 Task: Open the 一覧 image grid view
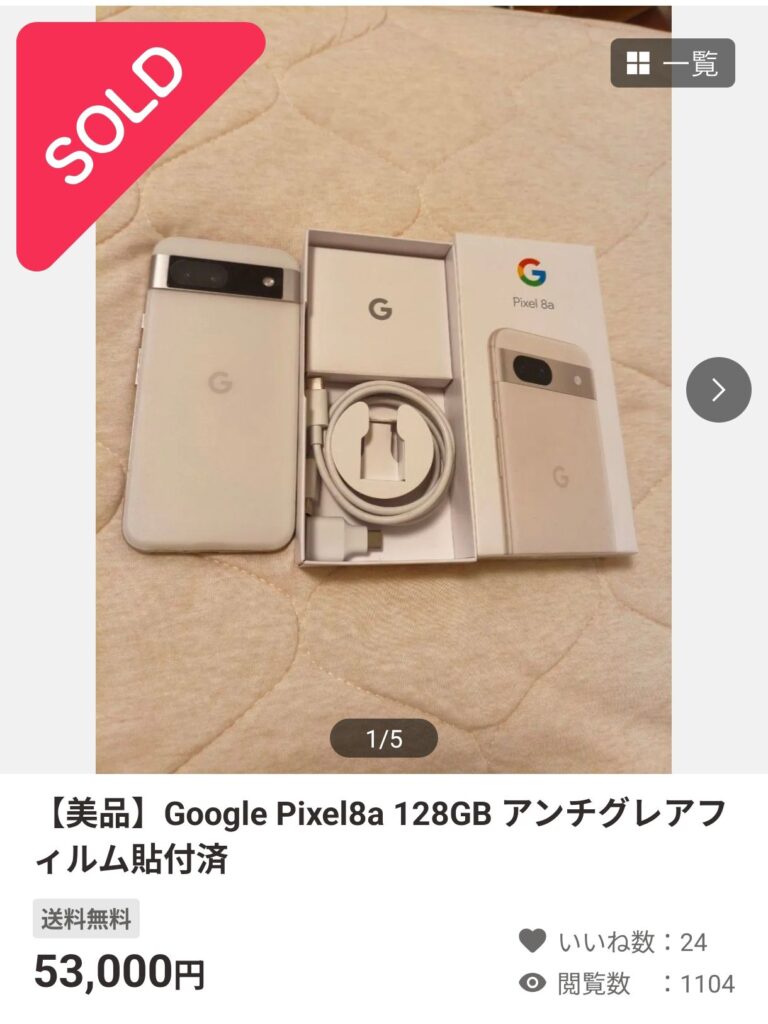(x=672, y=63)
